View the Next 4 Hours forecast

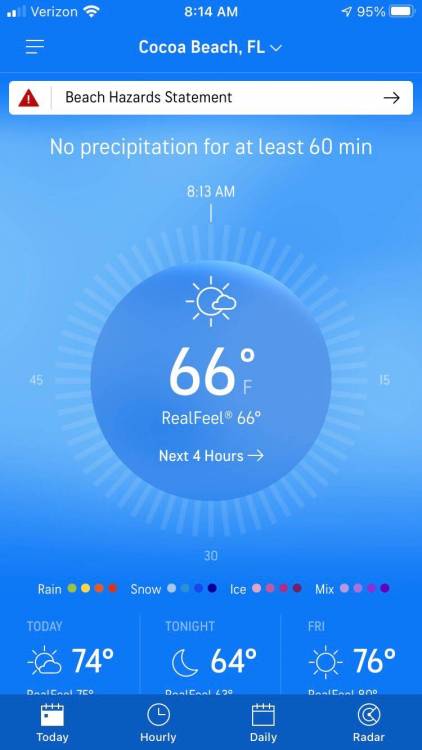click(x=211, y=455)
